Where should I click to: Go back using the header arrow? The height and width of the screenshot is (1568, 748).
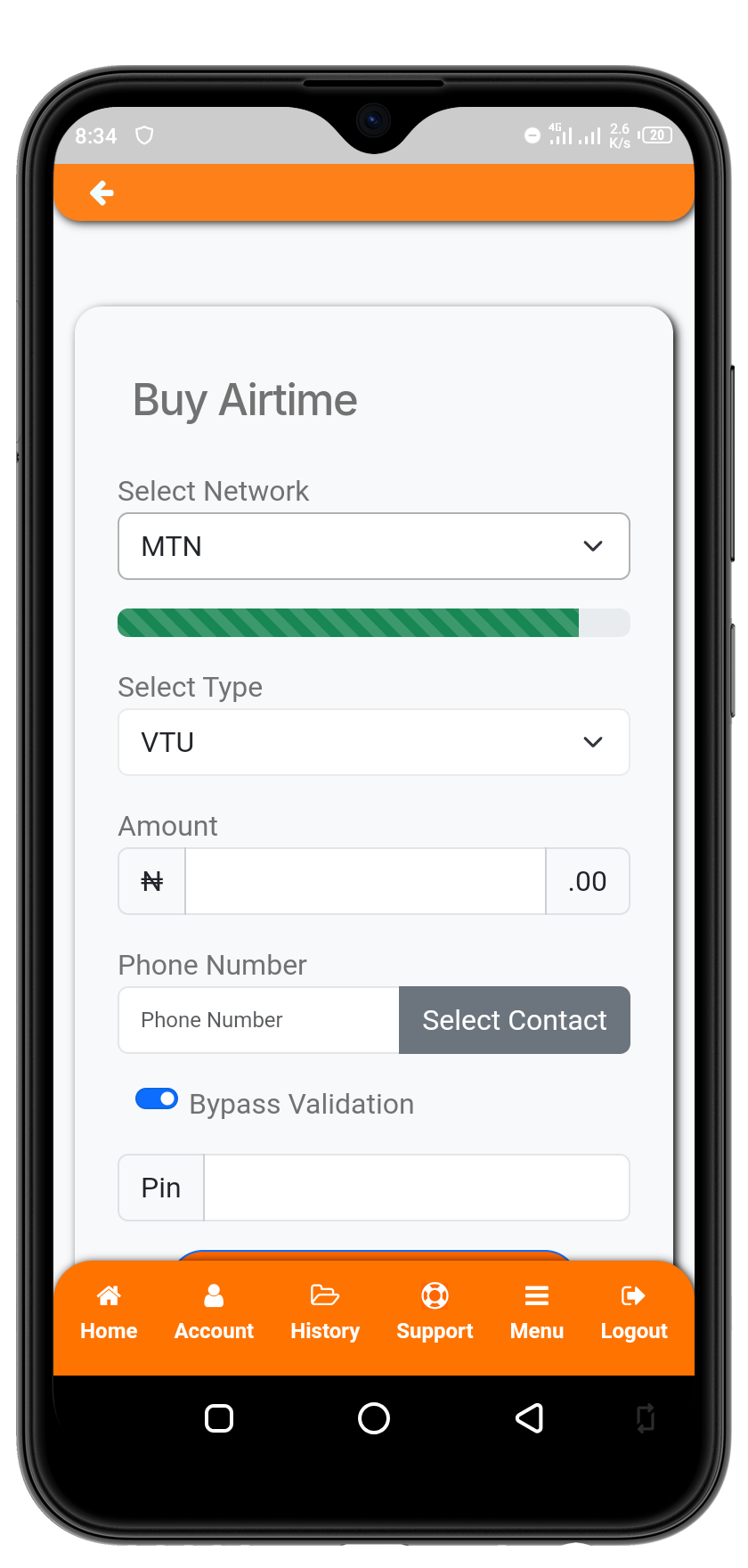pos(102,192)
